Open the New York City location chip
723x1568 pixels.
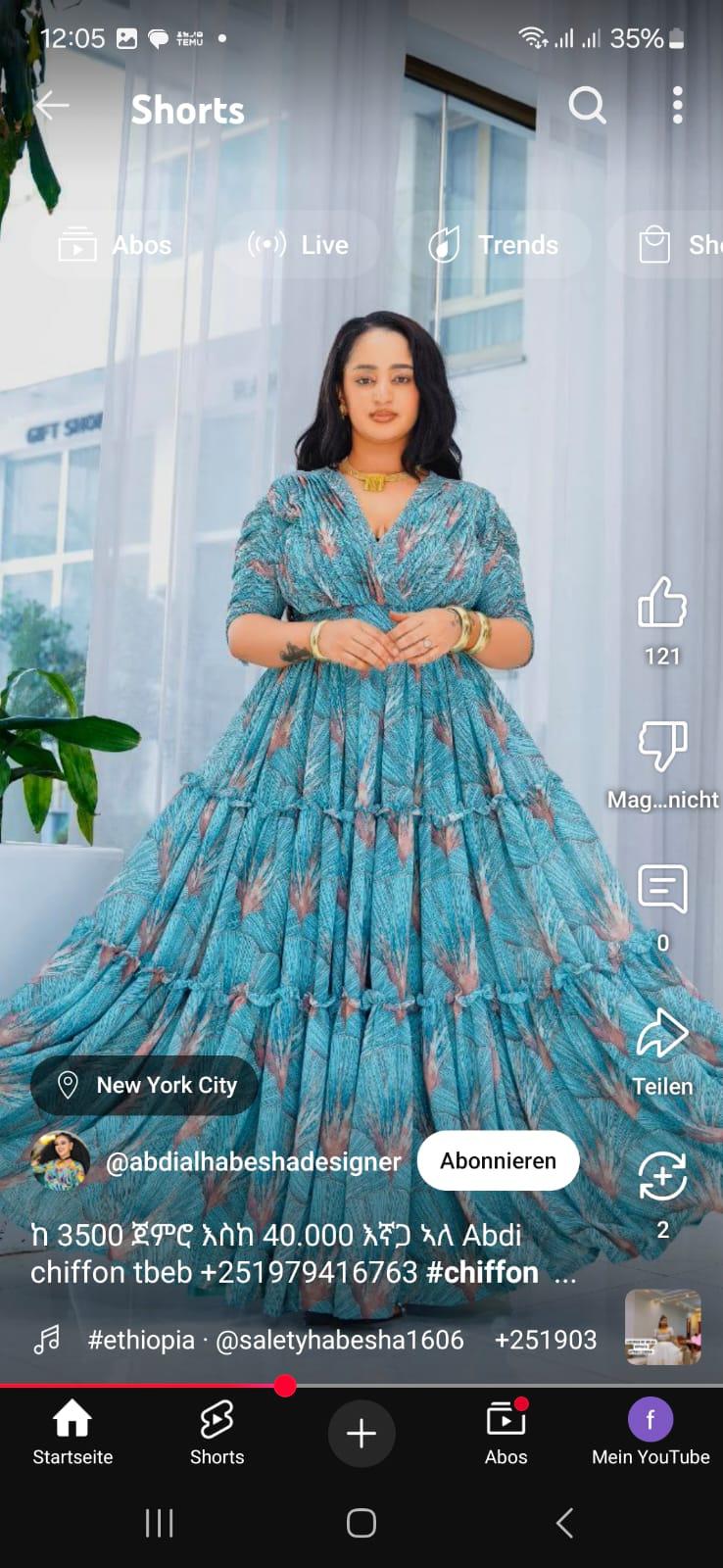point(146,1085)
